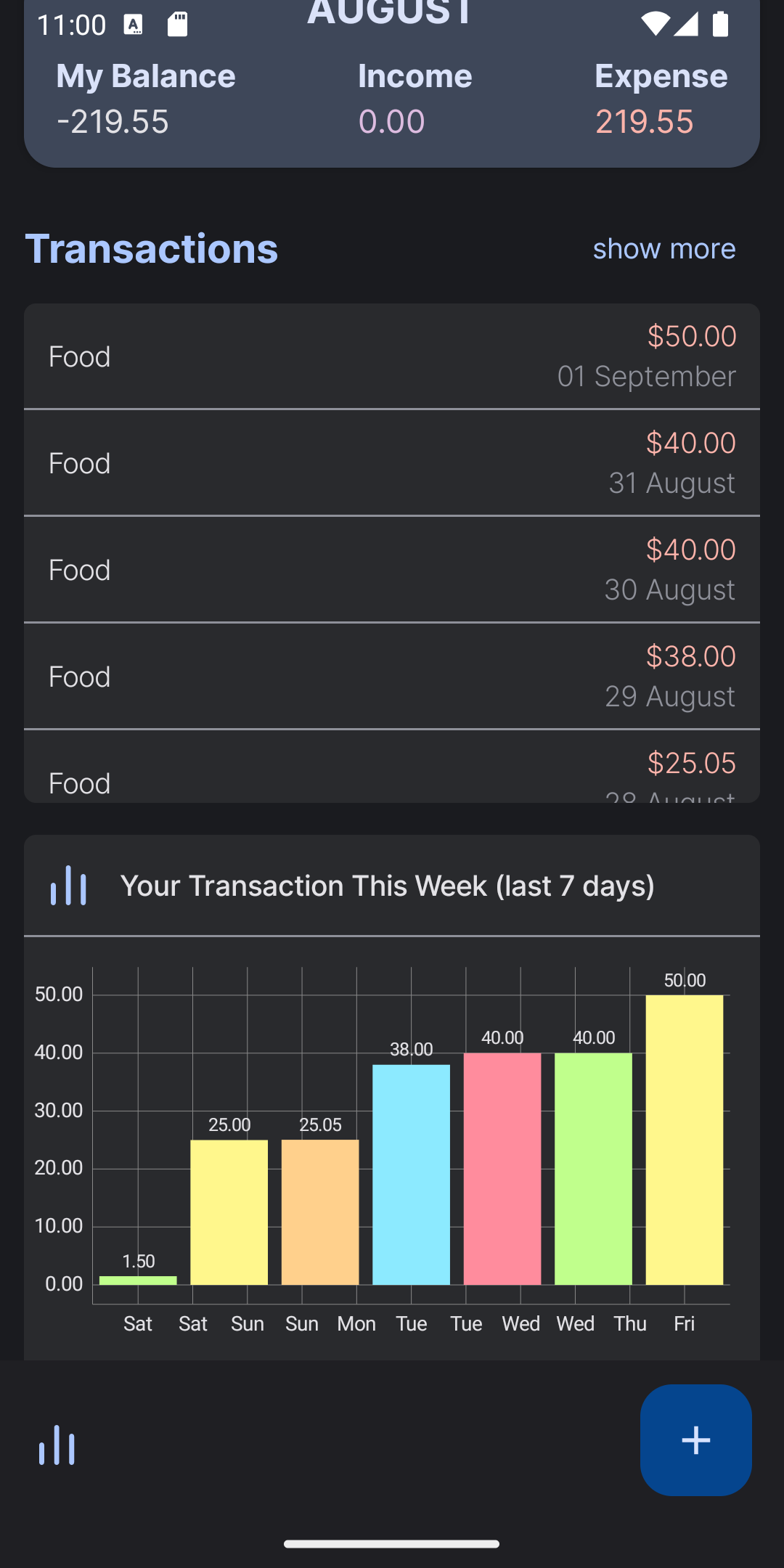Open the $38.00 Food transaction from 29 August
The height and width of the screenshot is (1568, 784).
point(392,676)
